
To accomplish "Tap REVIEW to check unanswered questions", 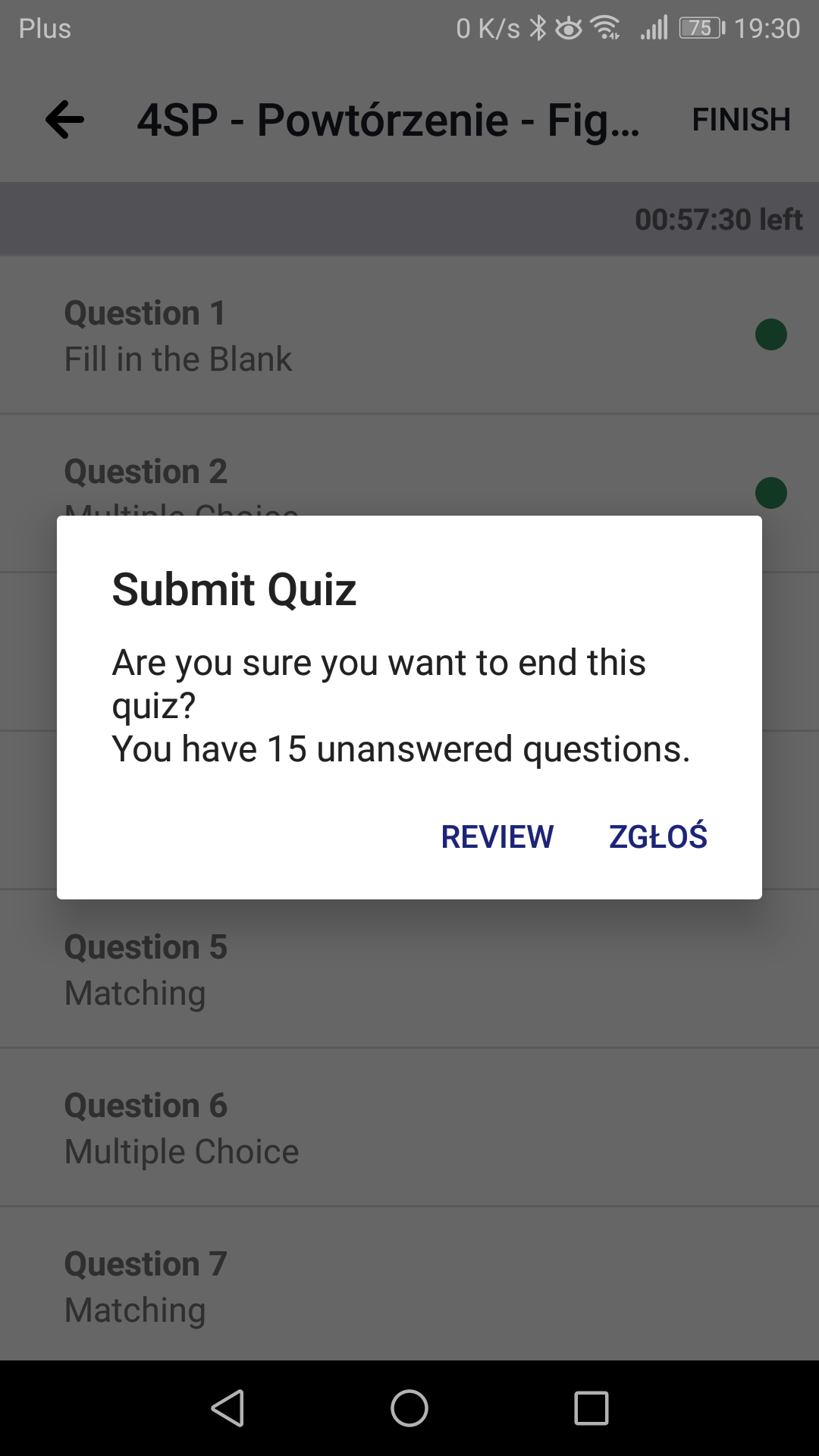I will 497,836.
